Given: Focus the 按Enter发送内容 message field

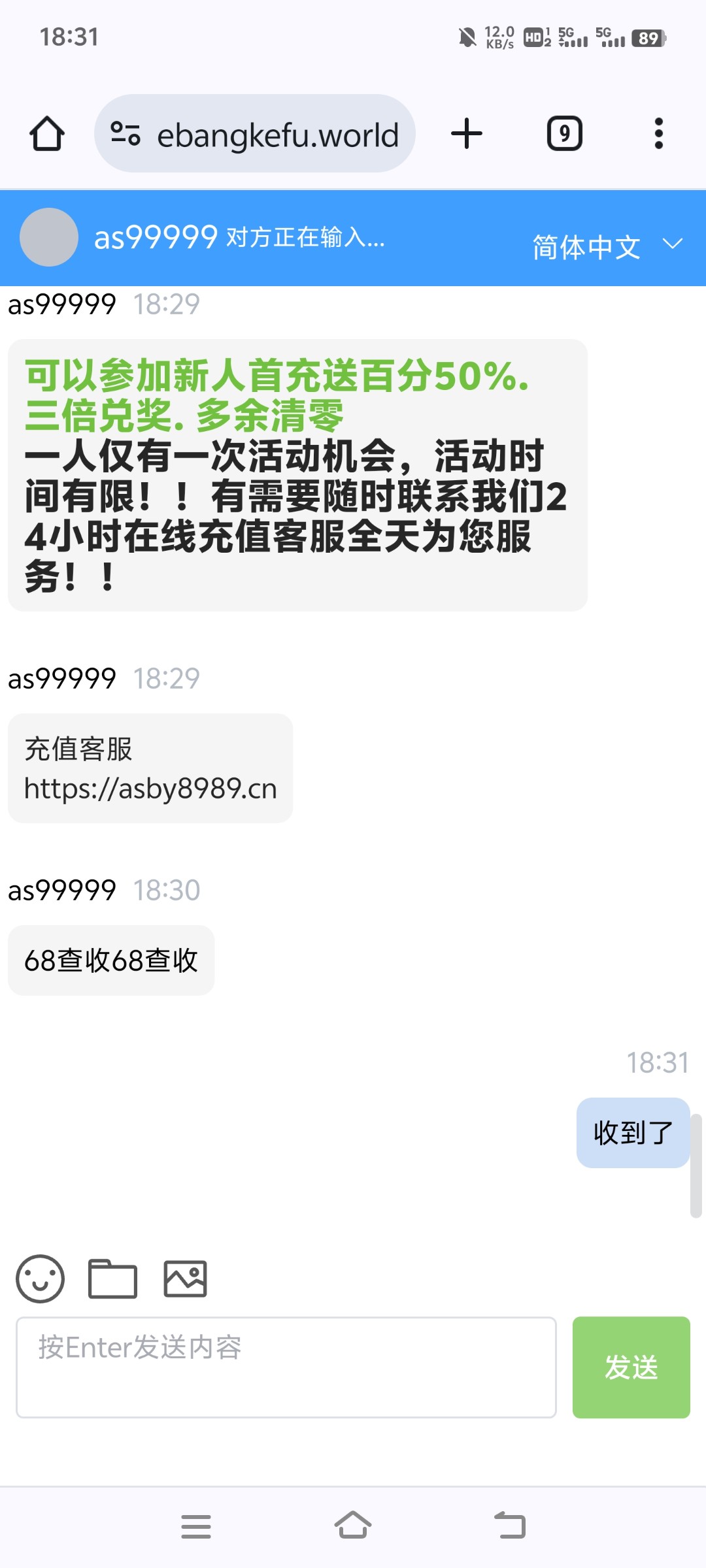Looking at the screenshot, I should 286,1367.
